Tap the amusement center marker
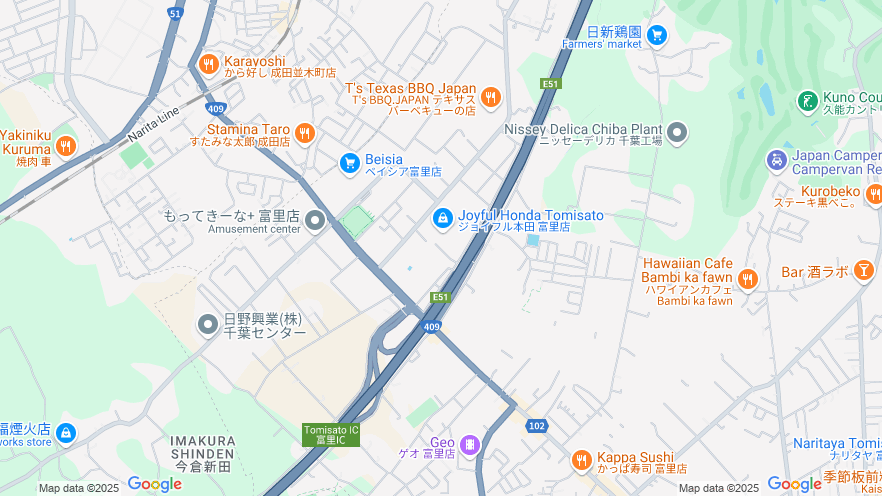 pyautogui.click(x=315, y=220)
